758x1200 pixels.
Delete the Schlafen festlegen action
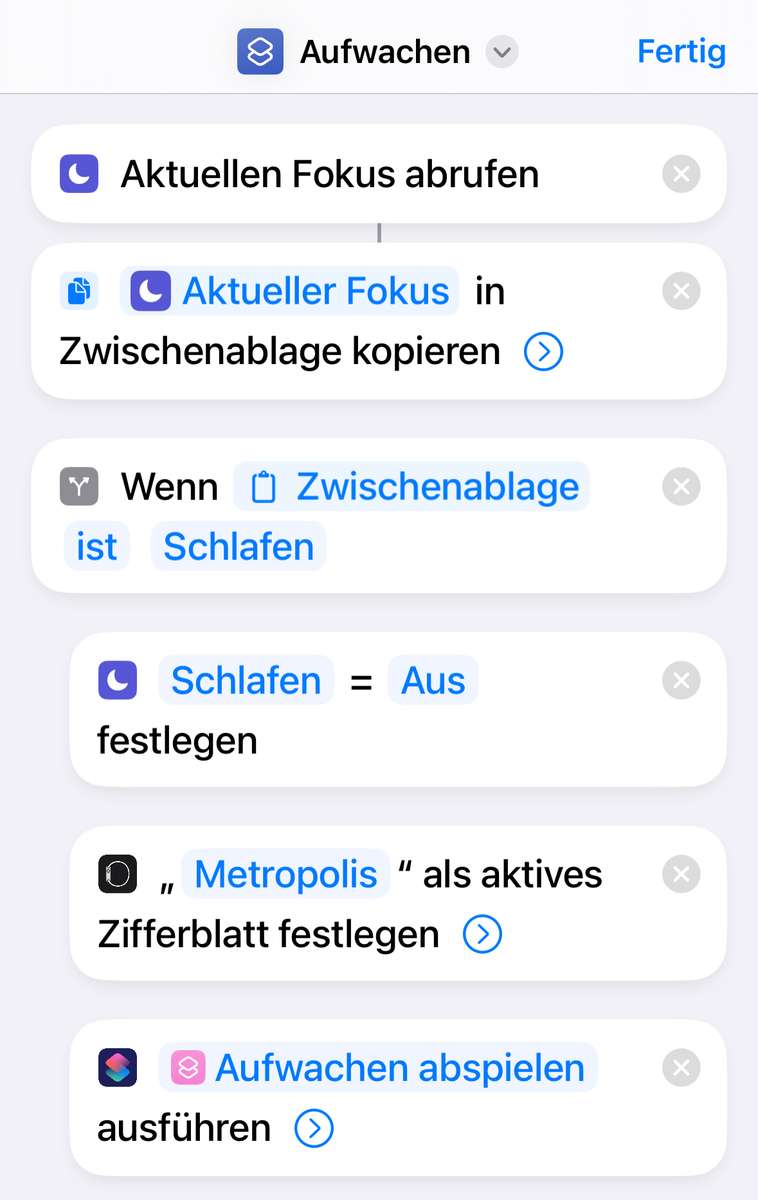tap(681, 680)
